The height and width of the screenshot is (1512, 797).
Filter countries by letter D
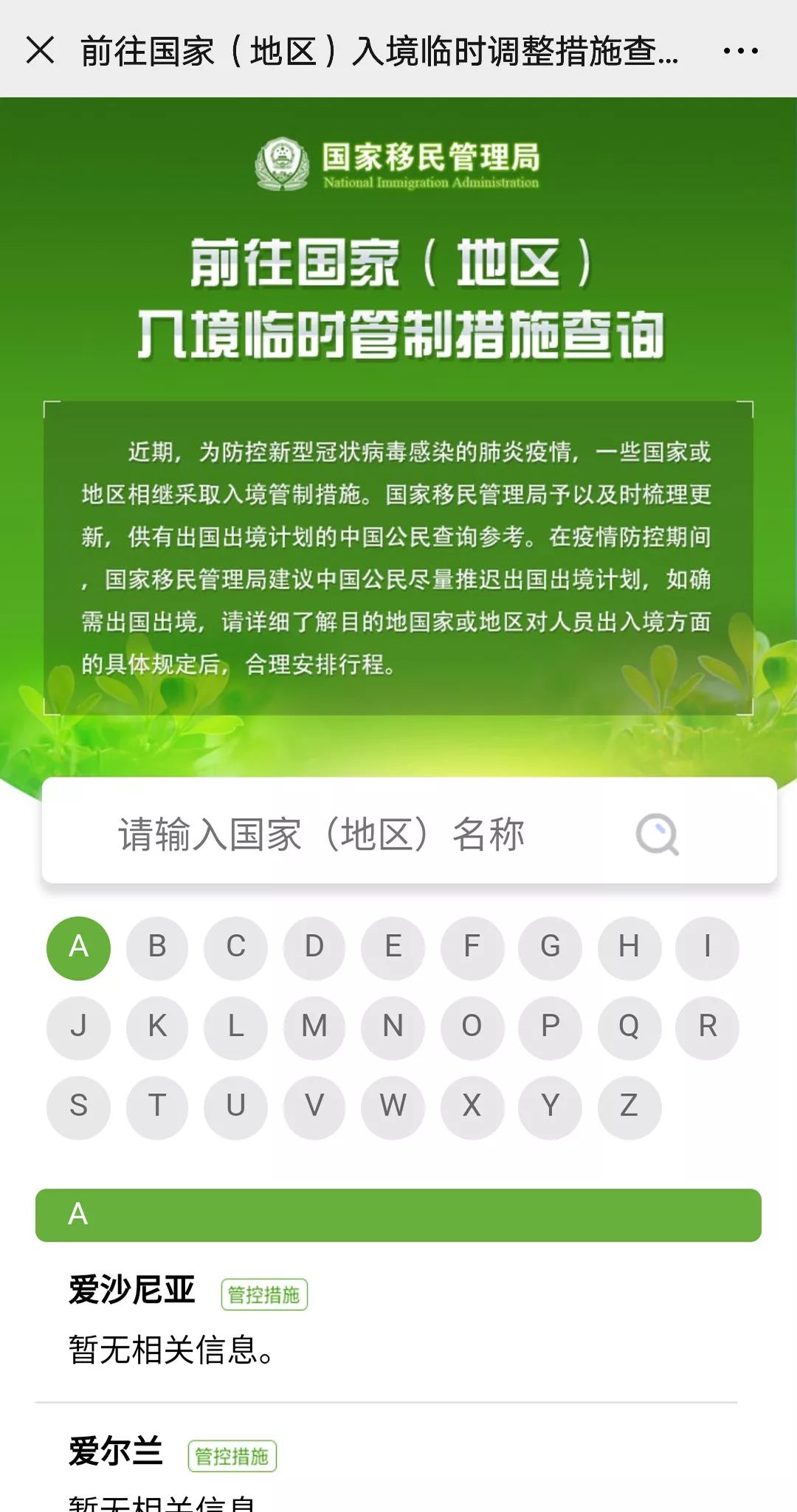coord(314,947)
